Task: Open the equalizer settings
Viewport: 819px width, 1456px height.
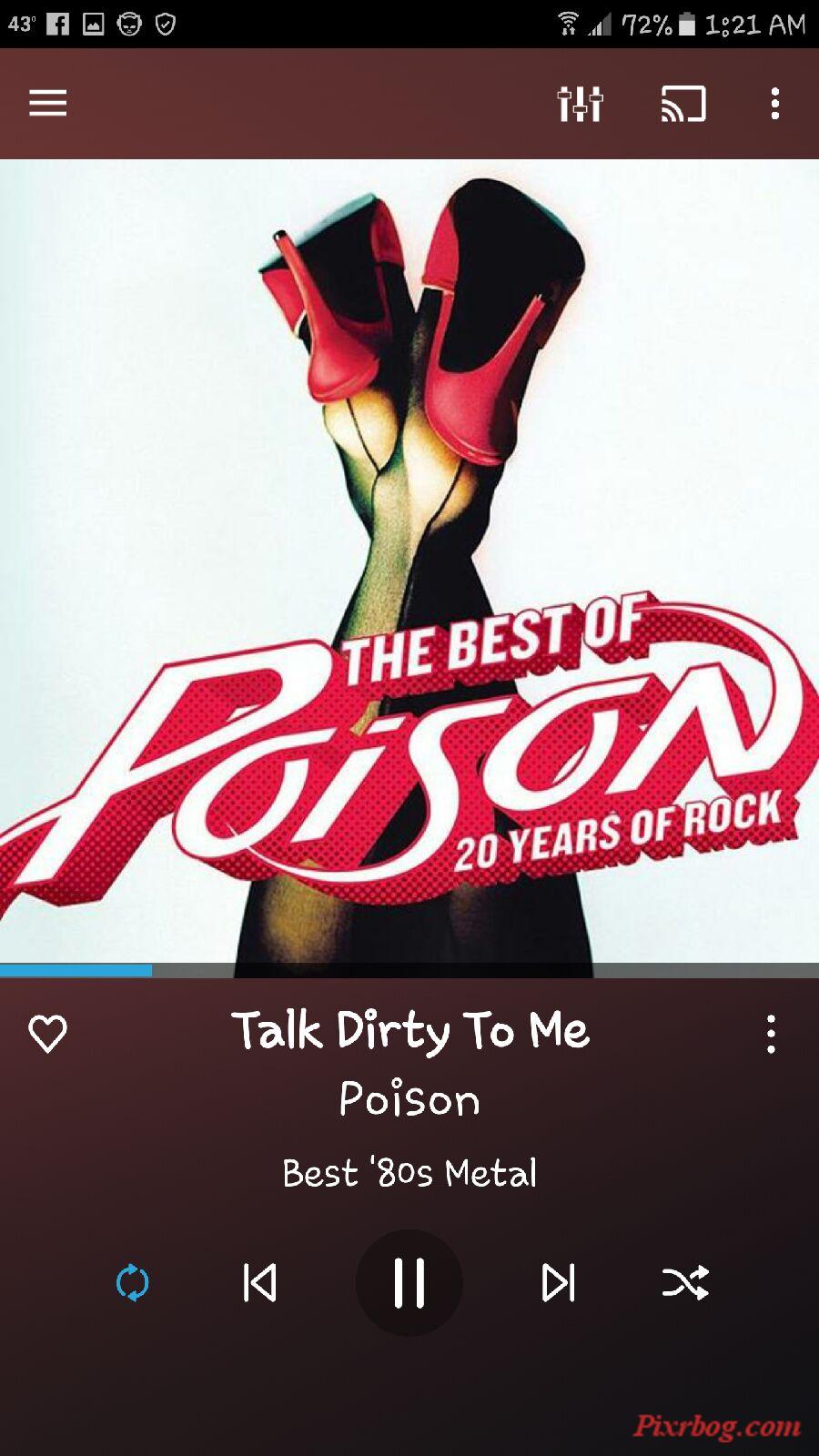Action: (580, 104)
